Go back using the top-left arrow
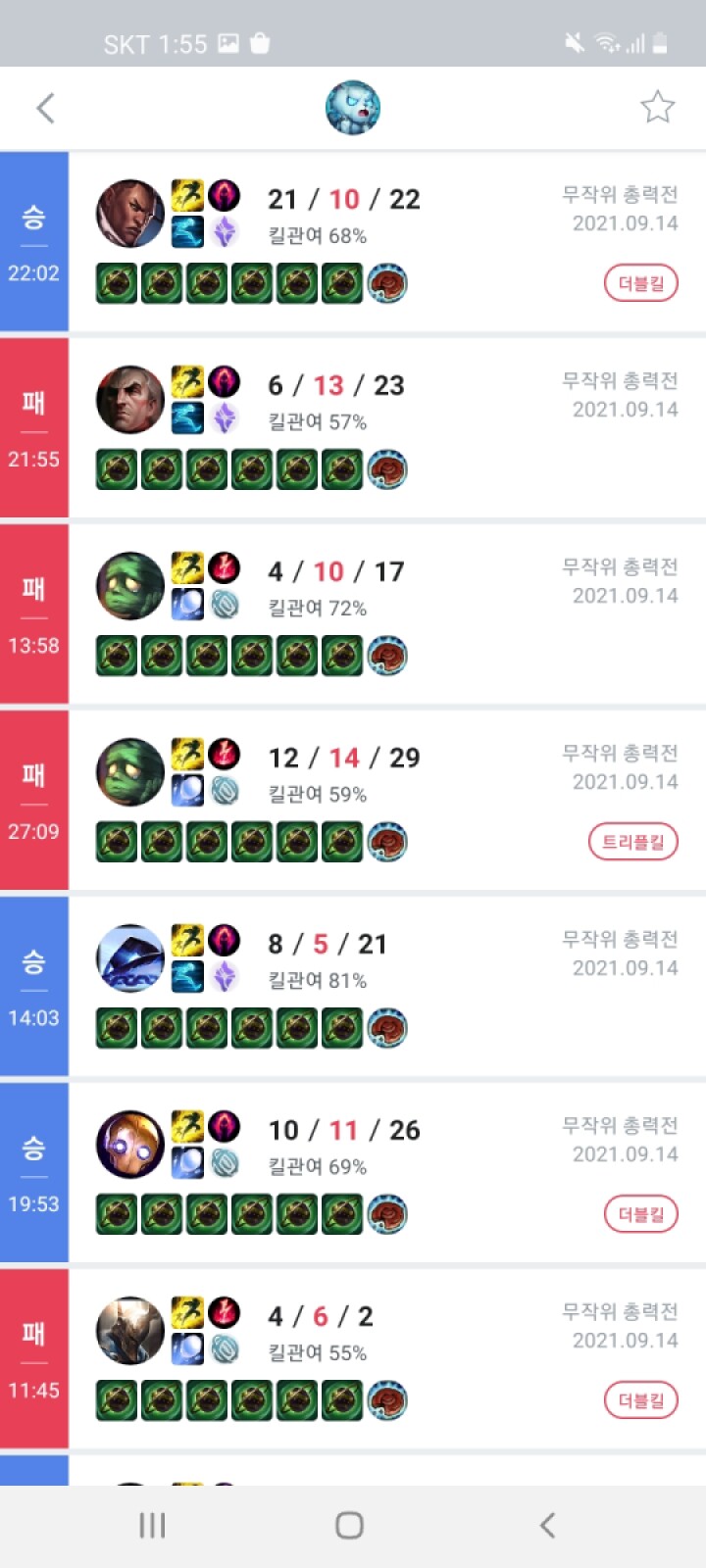This screenshot has height=1568, width=706. pyautogui.click(x=45, y=108)
